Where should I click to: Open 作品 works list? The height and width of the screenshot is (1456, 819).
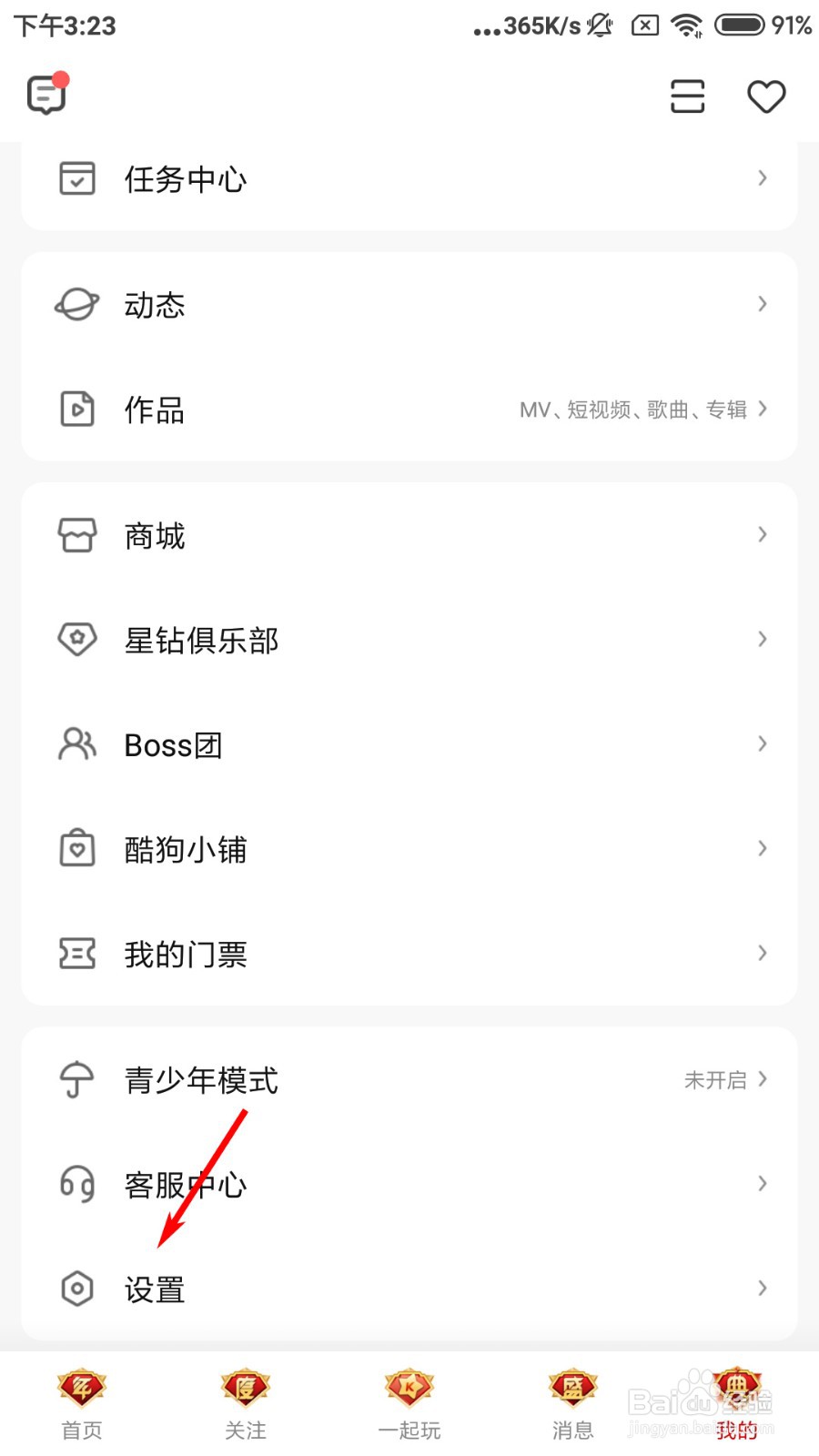click(409, 409)
